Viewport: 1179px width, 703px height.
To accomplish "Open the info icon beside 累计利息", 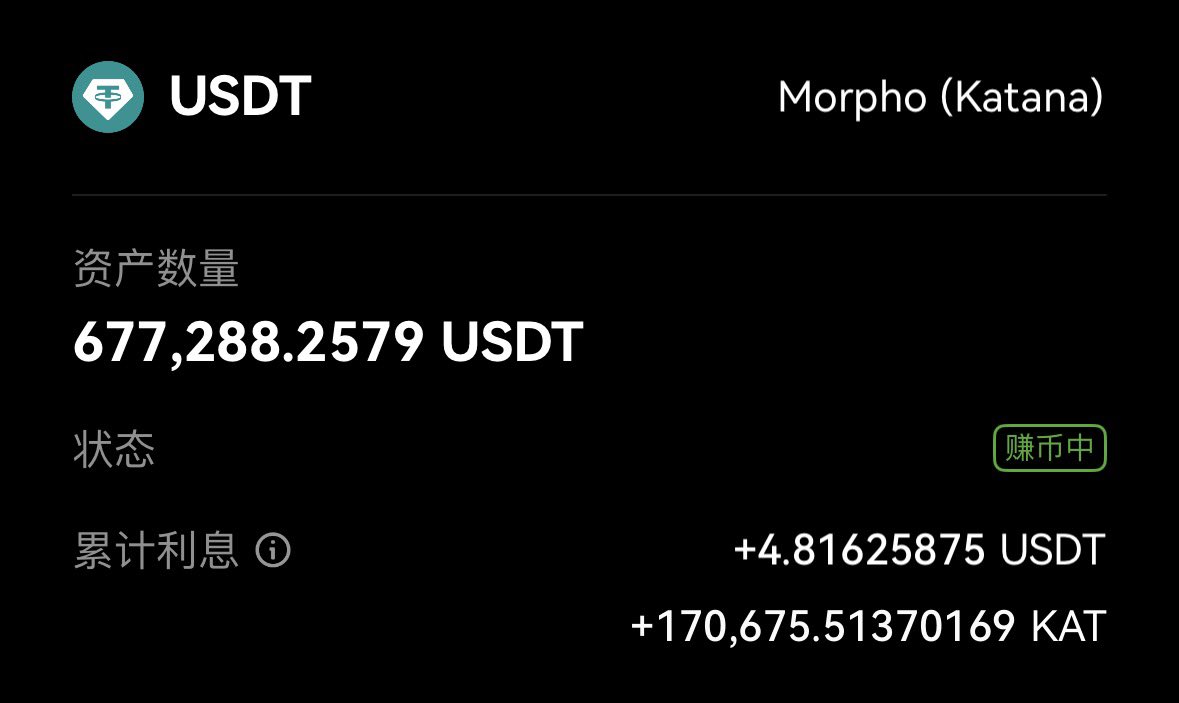I will pyautogui.click(x=273, y=550).
